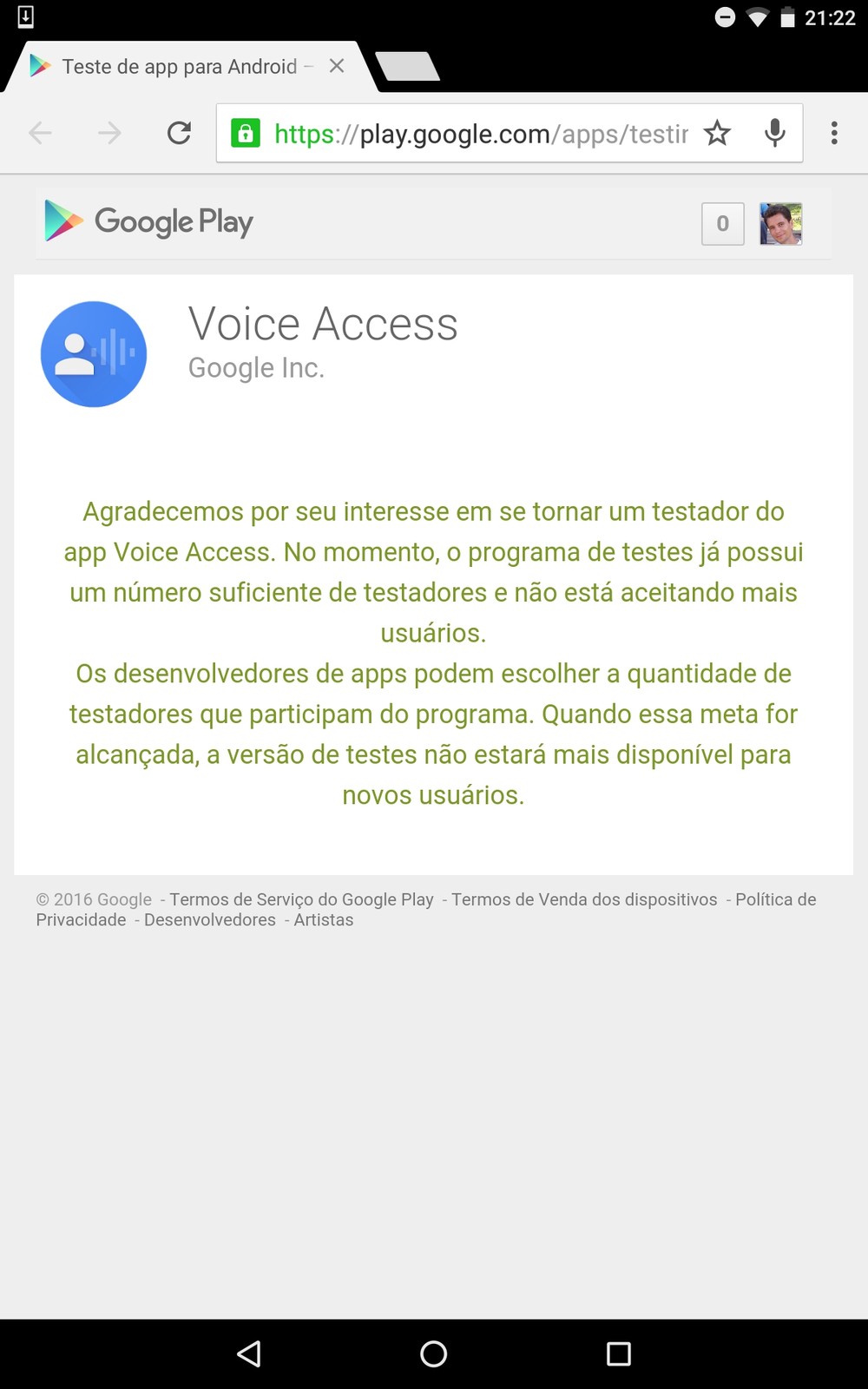Go back with the system back button

tap(249, 1353)
